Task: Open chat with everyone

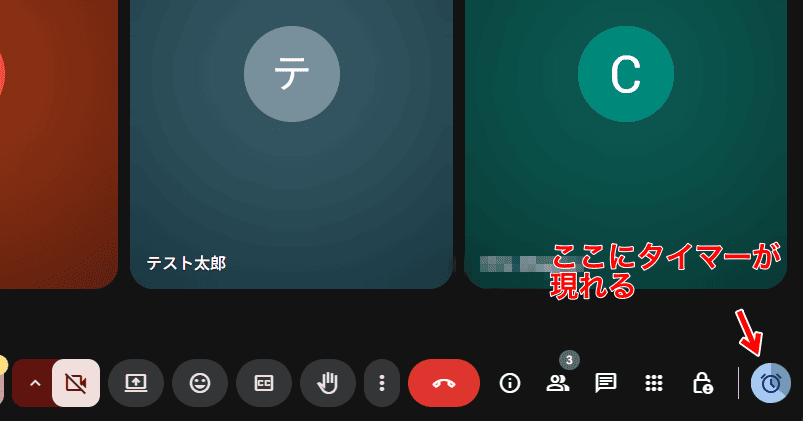Action: click(606, 383)
